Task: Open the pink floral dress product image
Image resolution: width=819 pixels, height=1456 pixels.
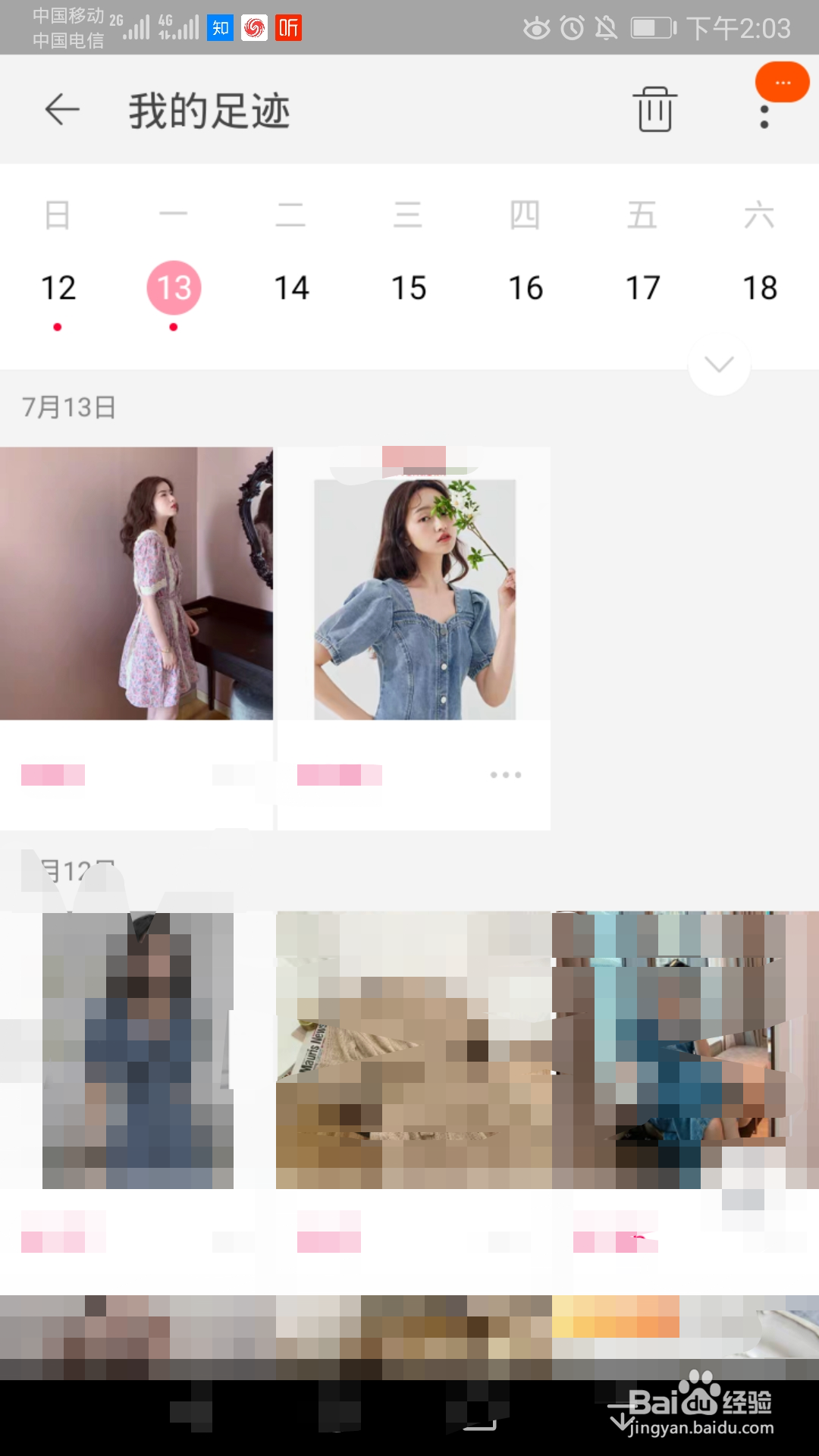Action: pyautogui.click(x=138, y=584)
